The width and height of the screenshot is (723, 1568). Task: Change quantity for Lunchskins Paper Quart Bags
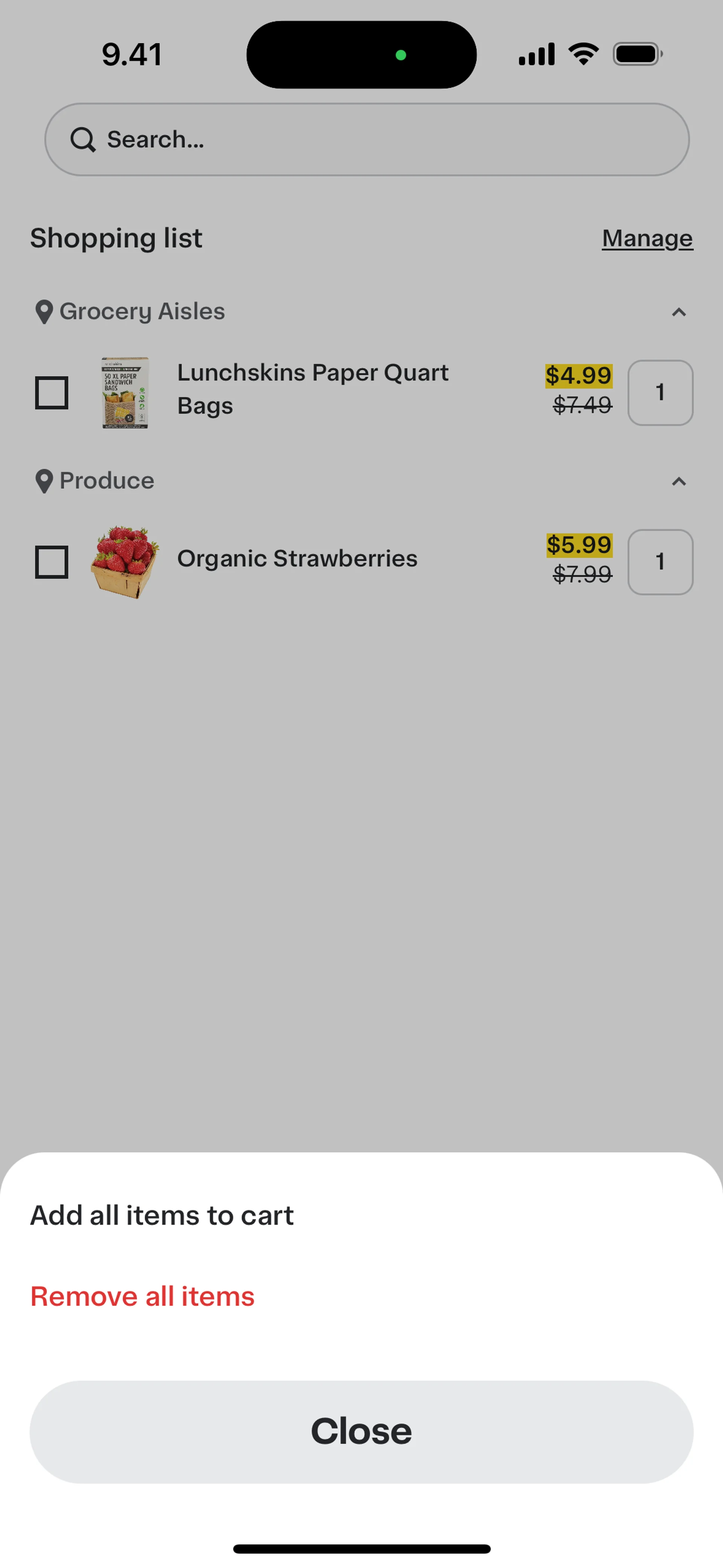(660, 393)
